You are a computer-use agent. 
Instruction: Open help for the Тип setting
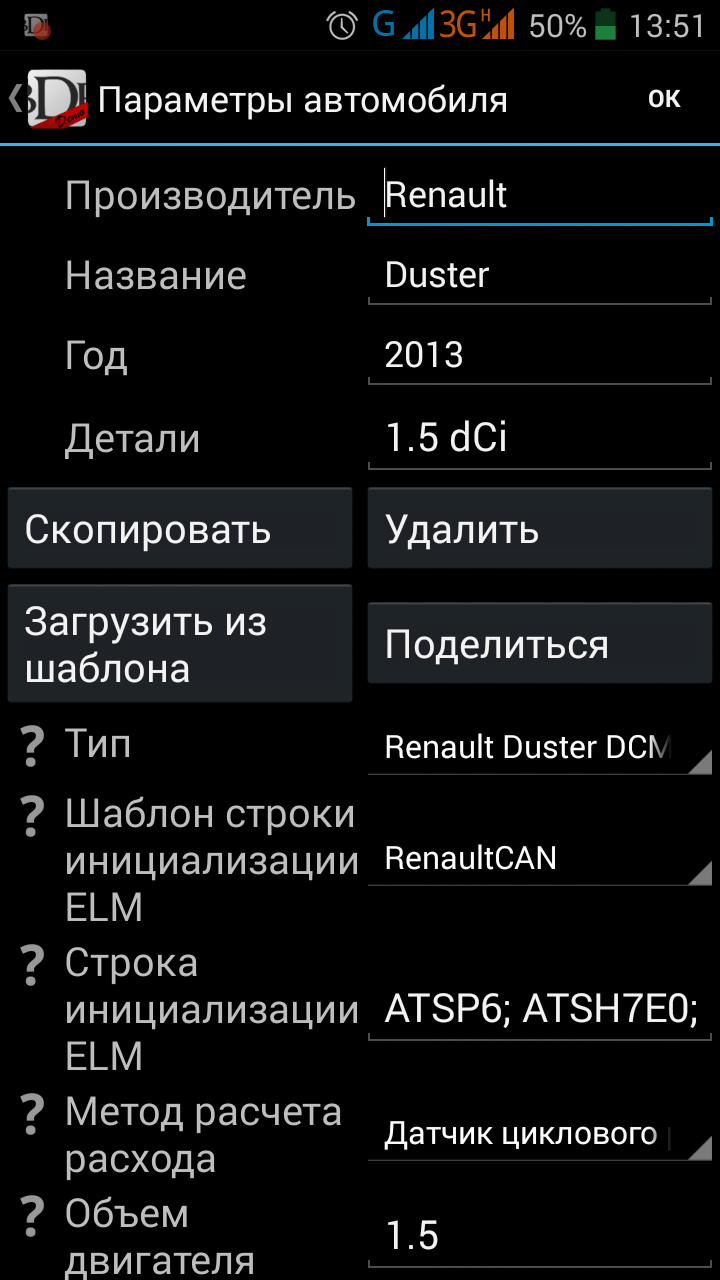tap(33, 745)
